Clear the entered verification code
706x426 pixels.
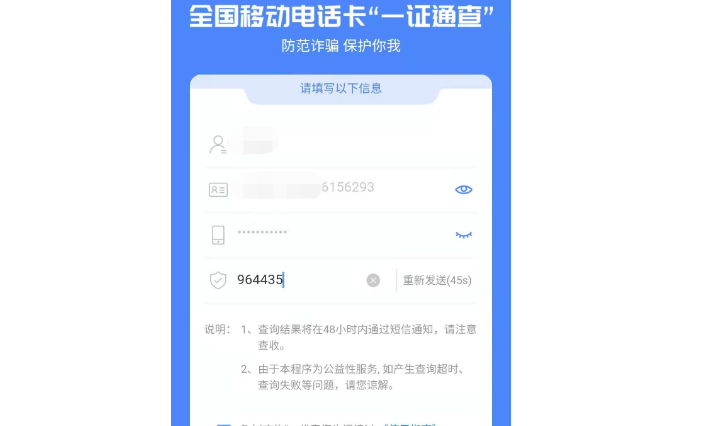point(373,281)
